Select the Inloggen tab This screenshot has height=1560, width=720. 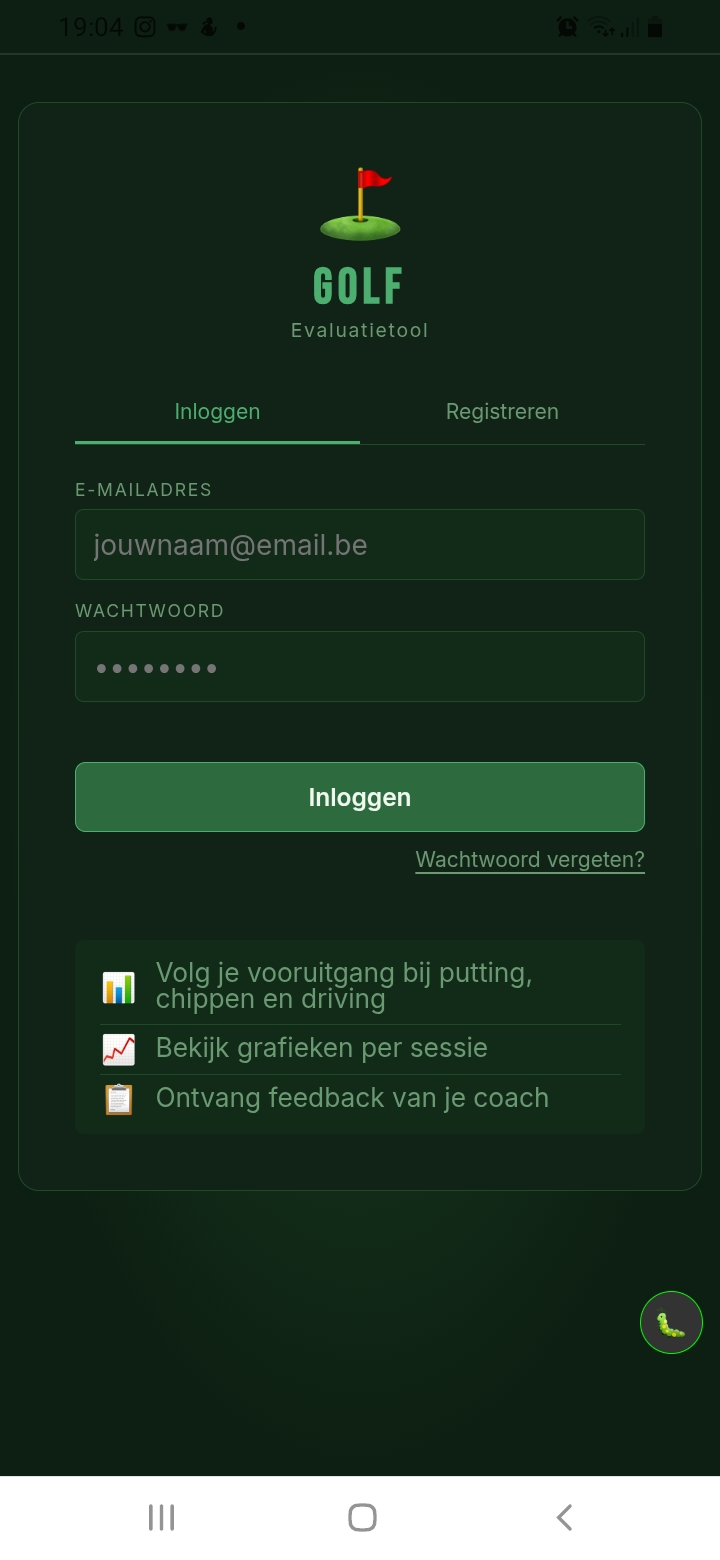(216, 411)
